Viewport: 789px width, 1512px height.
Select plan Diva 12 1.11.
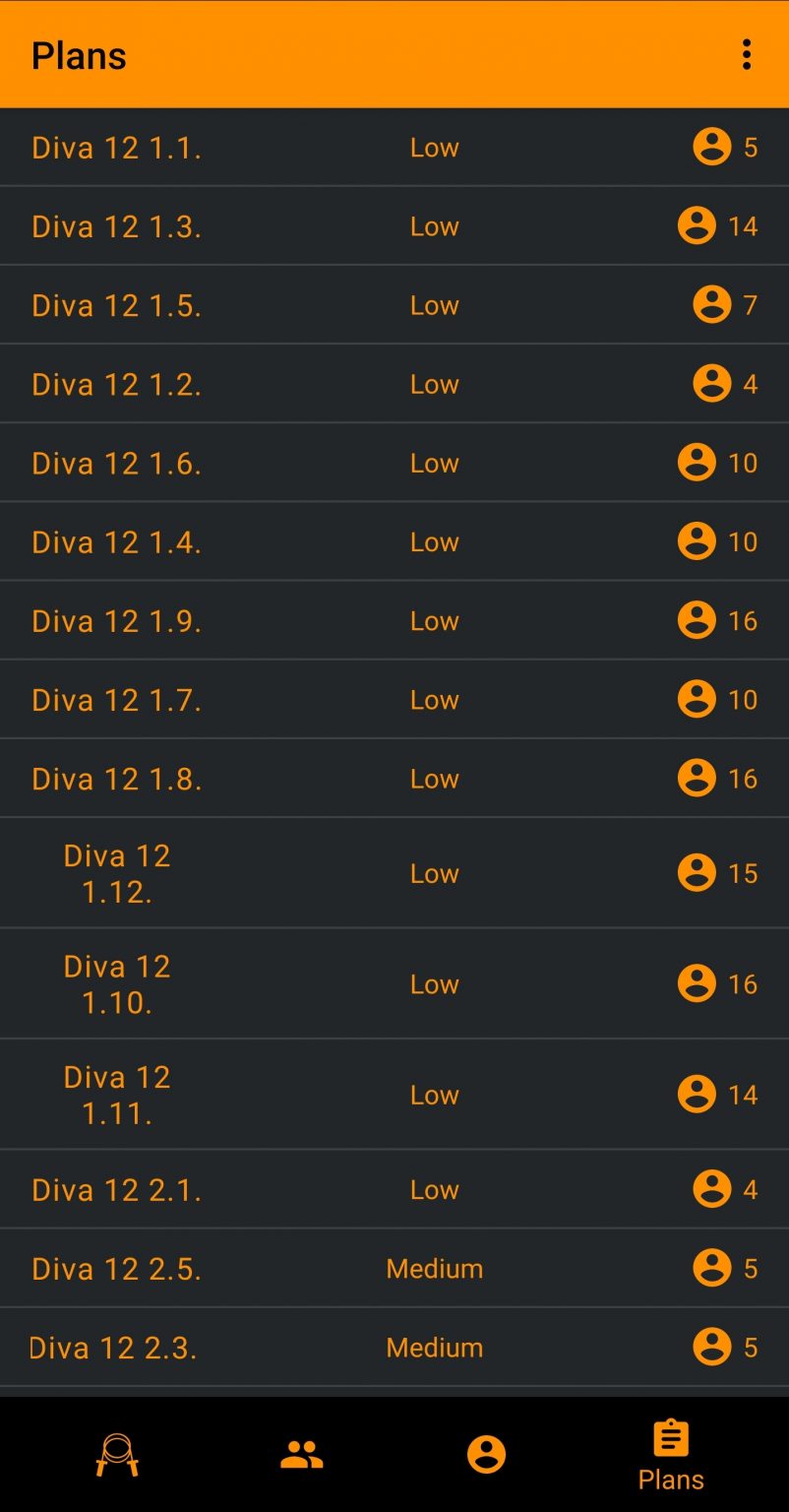(x=394, y=1094)
